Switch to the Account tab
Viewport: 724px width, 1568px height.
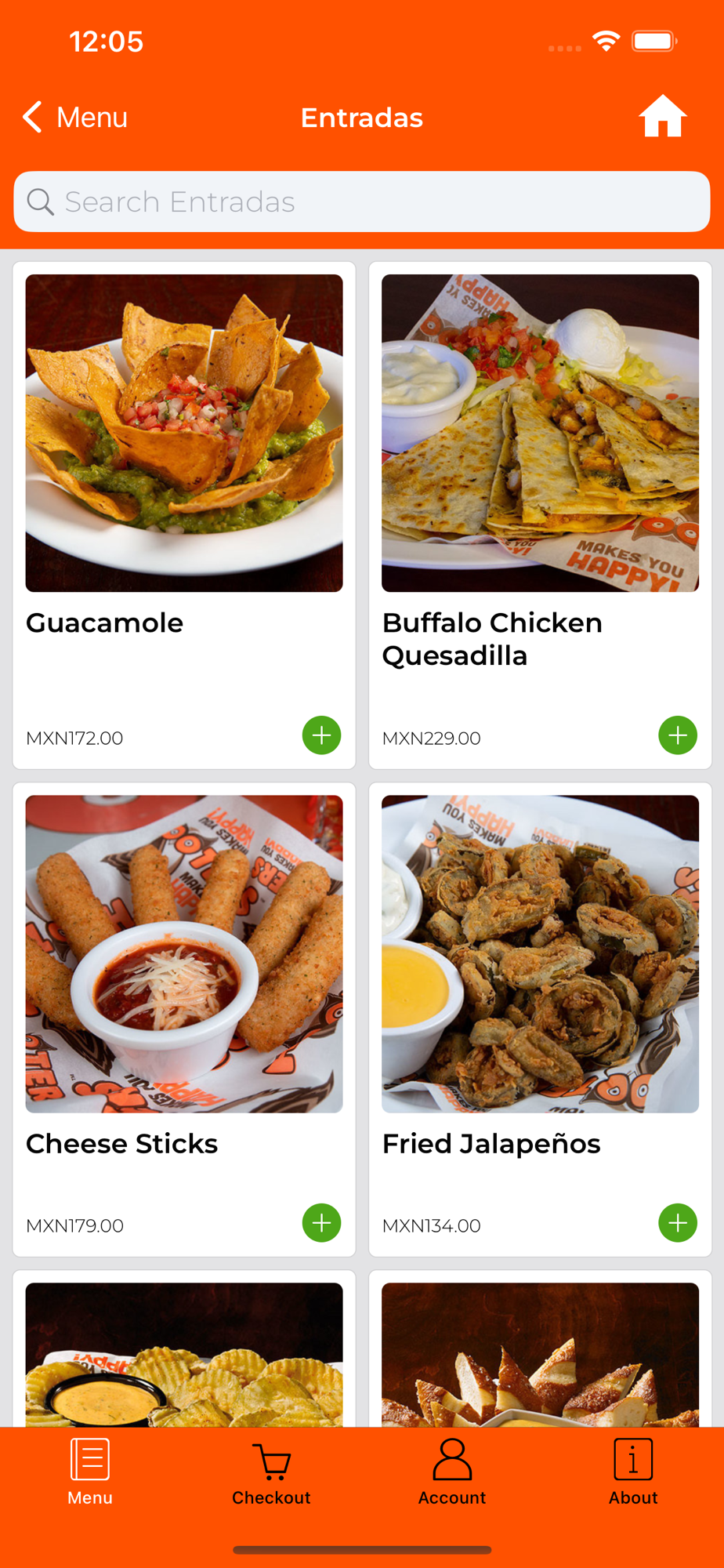[x=452, y=1472]
